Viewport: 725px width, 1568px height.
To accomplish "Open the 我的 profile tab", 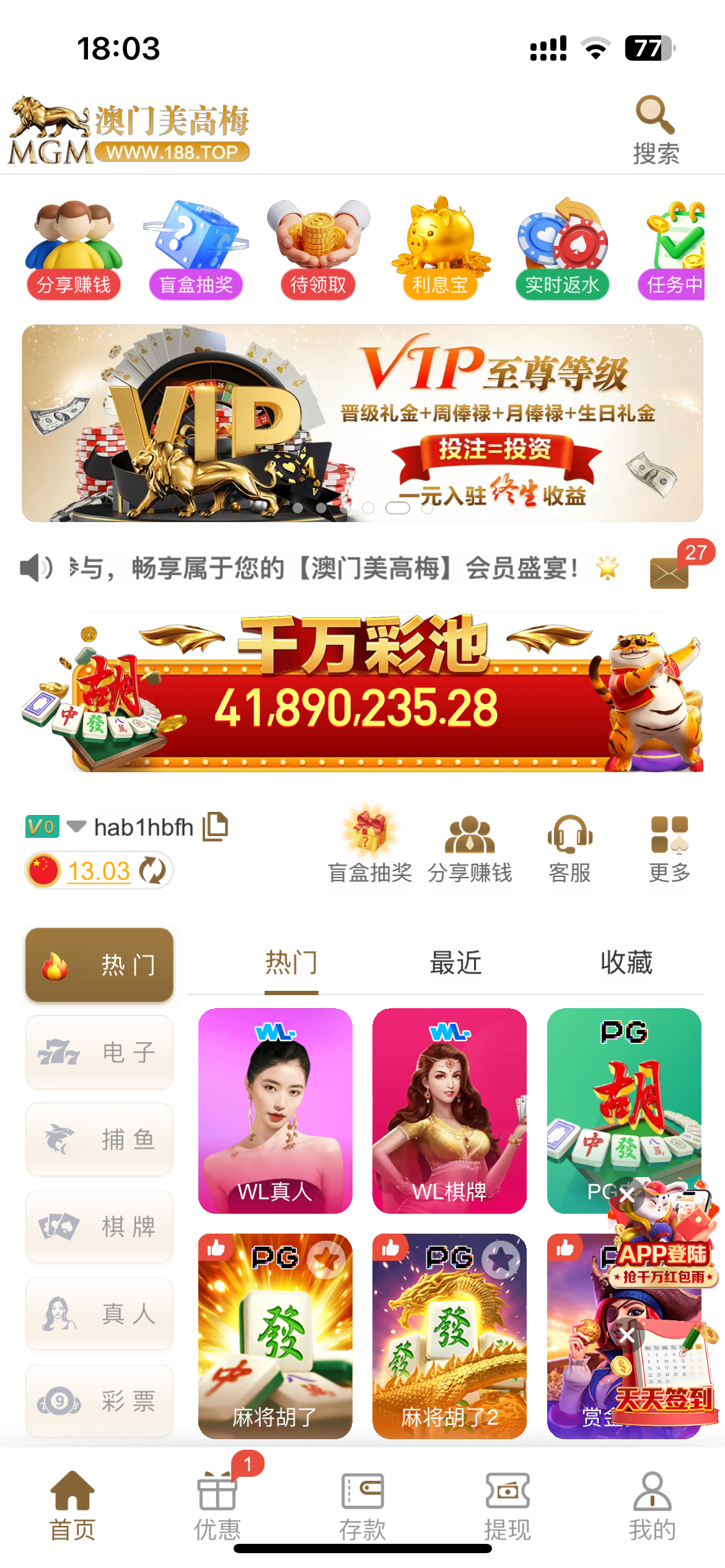I will [652, 1505].
